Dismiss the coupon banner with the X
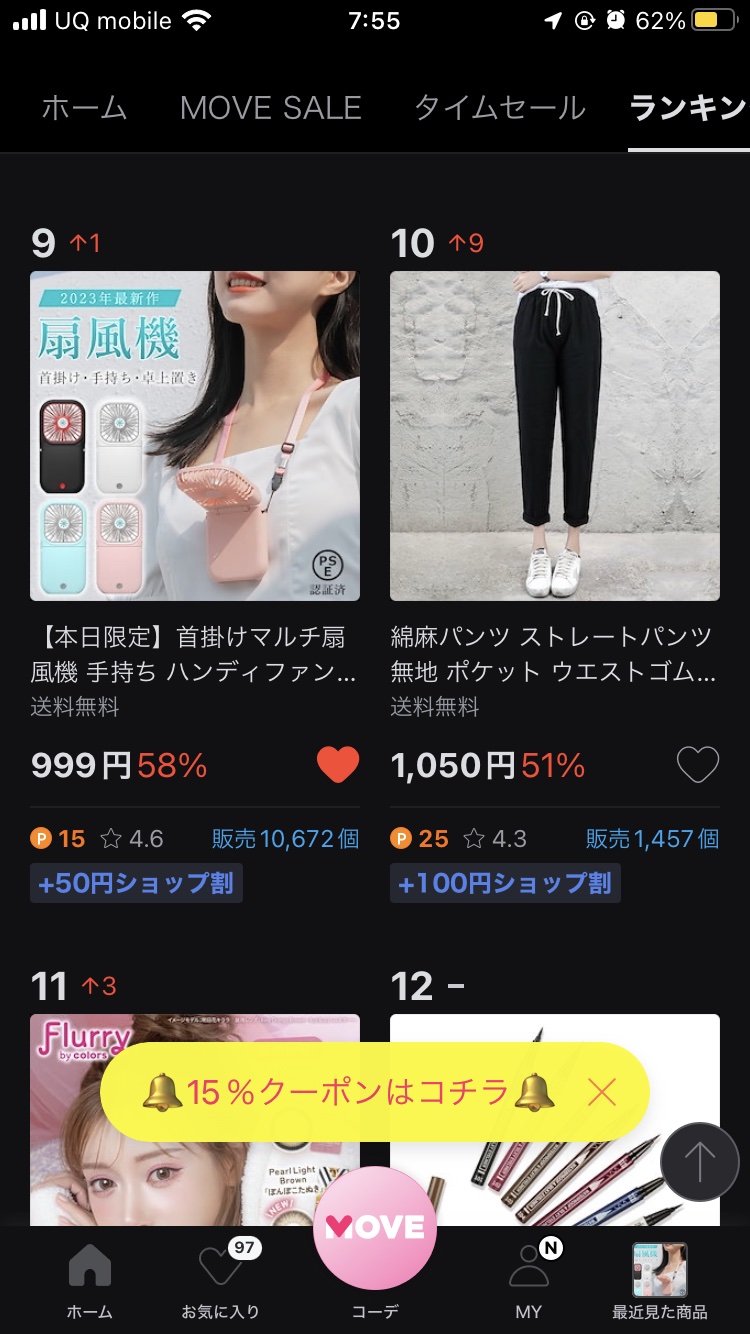 pos(600,1093)
